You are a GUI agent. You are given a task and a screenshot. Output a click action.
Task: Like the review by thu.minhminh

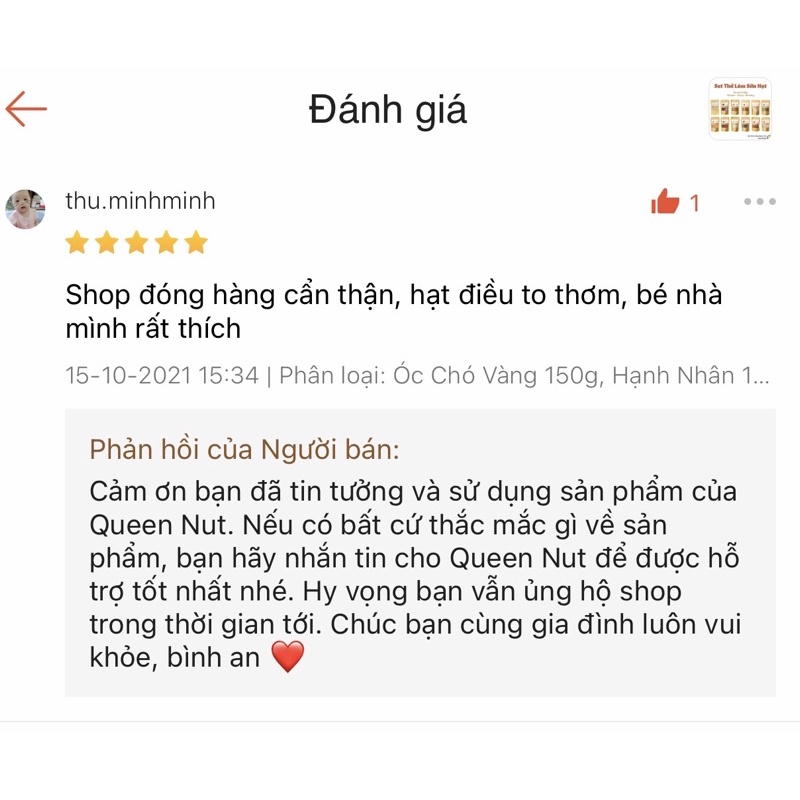pos(665,202)
